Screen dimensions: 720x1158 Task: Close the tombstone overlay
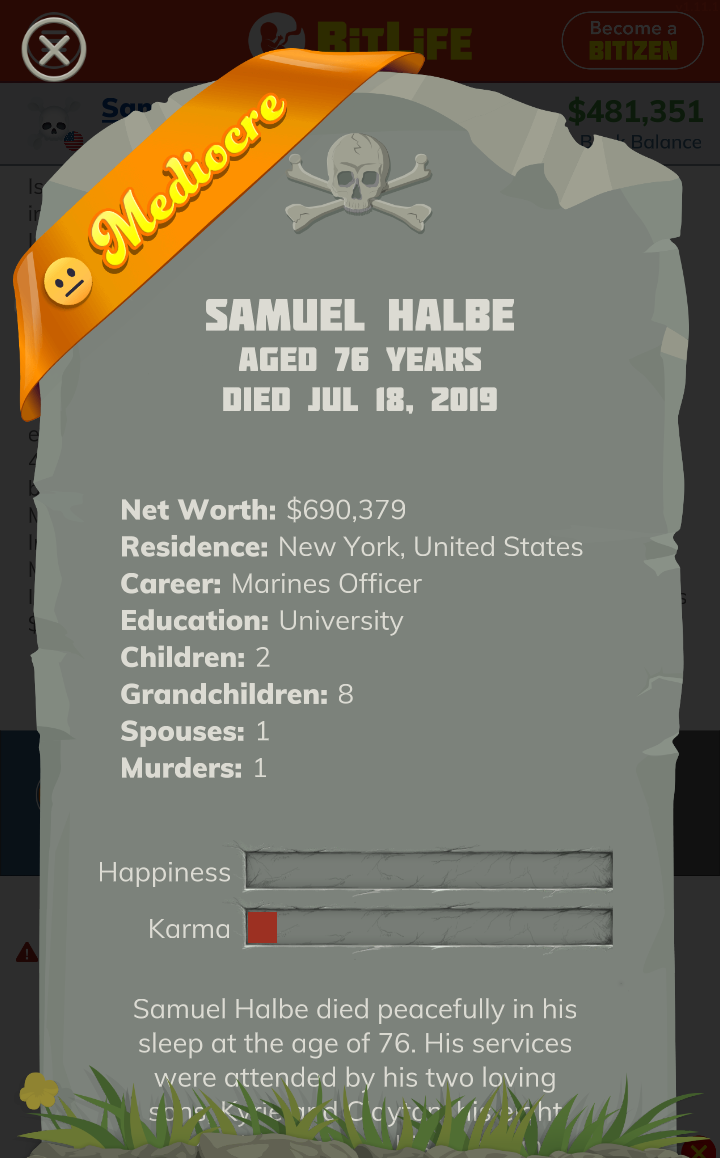(54, 48)
